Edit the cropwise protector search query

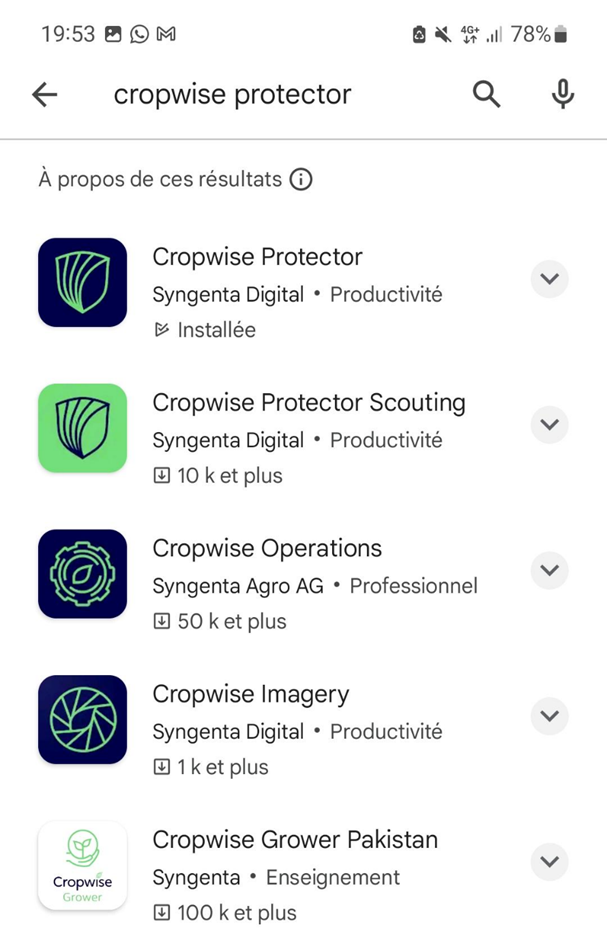(x=232, y=94)
